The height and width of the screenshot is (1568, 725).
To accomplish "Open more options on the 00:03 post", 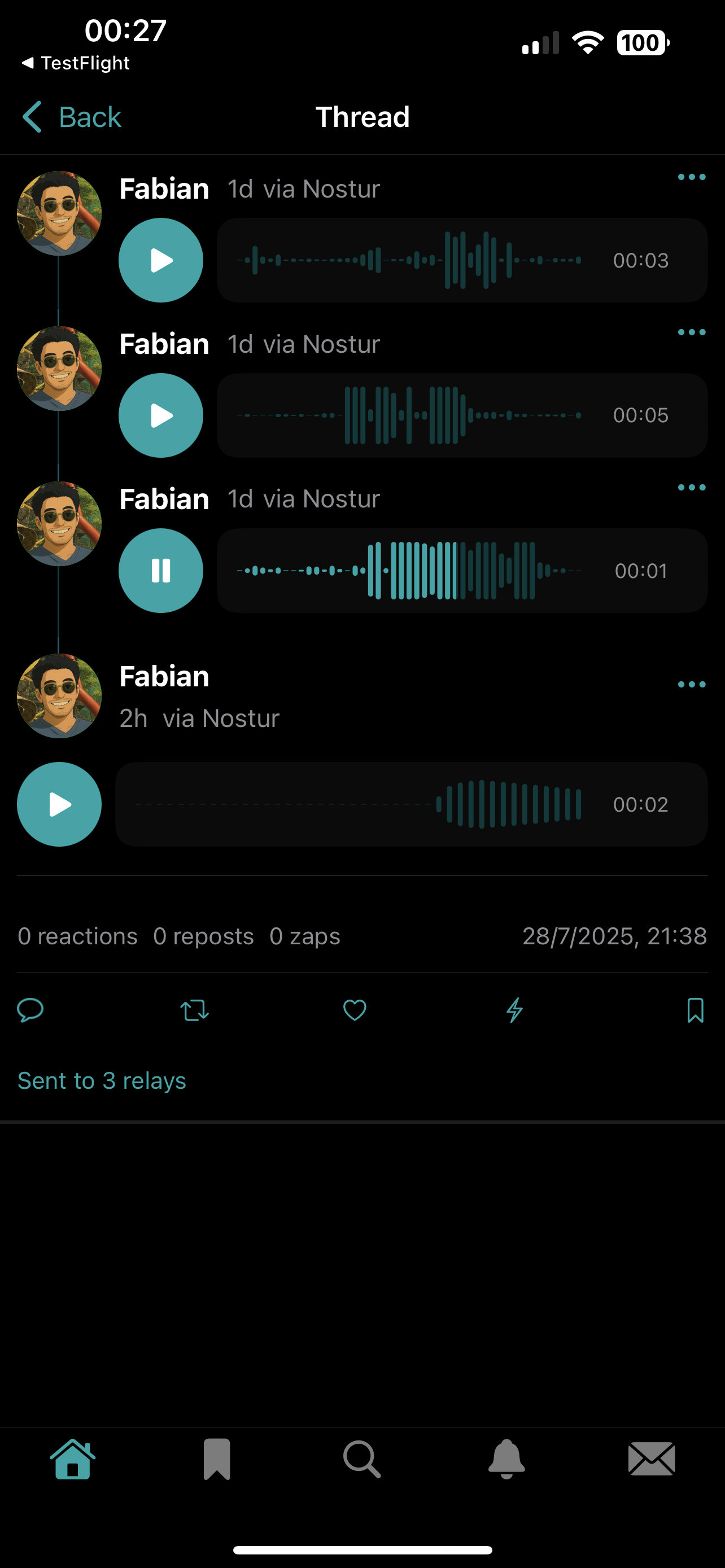I will tap(692, 177).
